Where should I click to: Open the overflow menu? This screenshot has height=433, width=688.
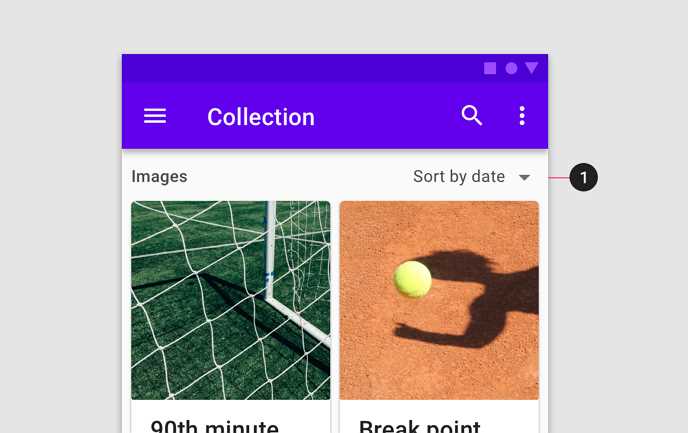coord(521,116)
